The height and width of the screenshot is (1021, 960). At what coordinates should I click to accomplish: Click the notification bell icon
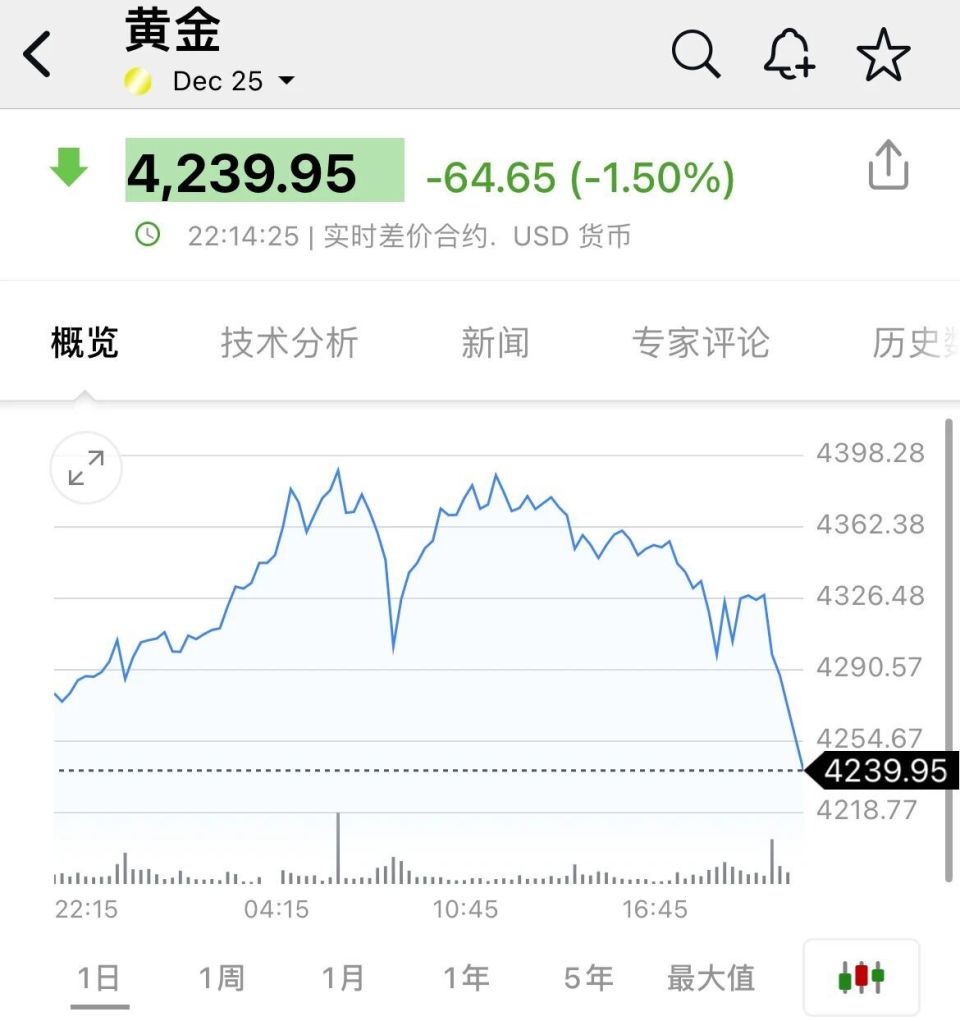point(789,56)
